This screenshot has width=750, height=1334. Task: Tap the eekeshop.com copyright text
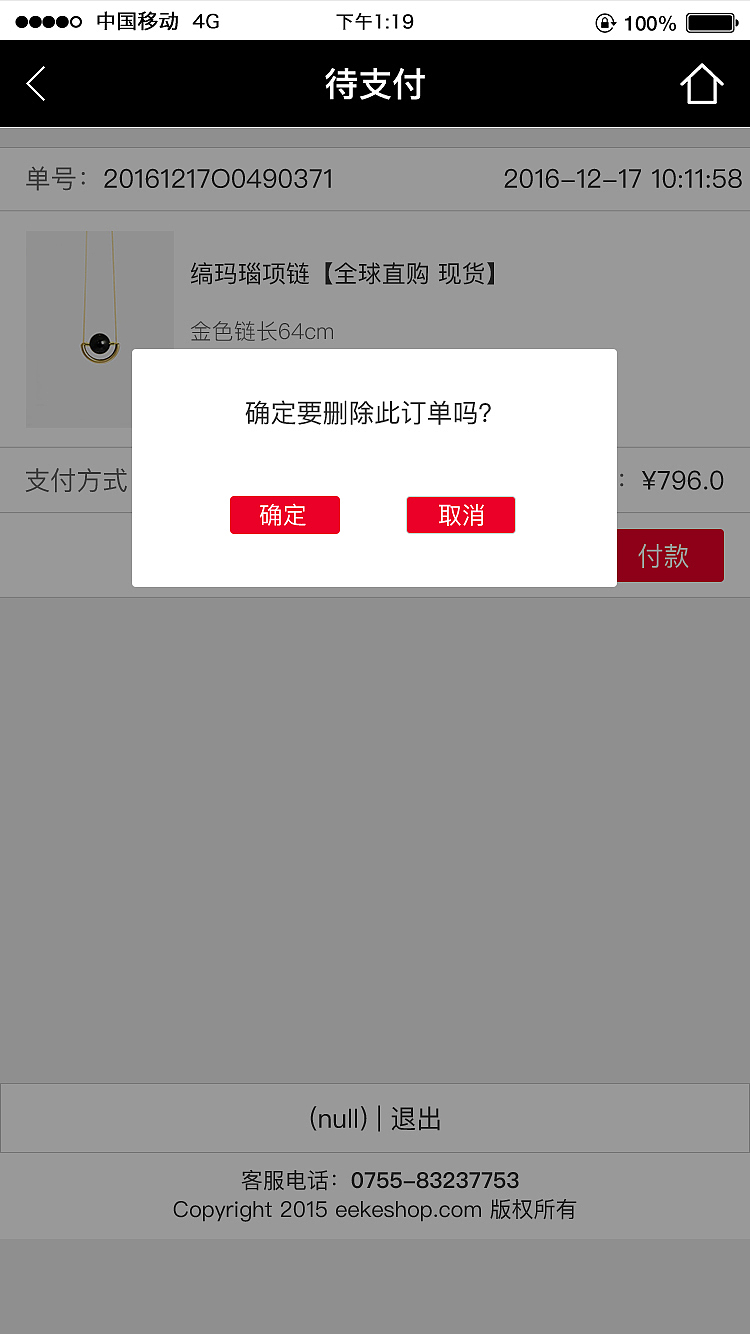375,1210
